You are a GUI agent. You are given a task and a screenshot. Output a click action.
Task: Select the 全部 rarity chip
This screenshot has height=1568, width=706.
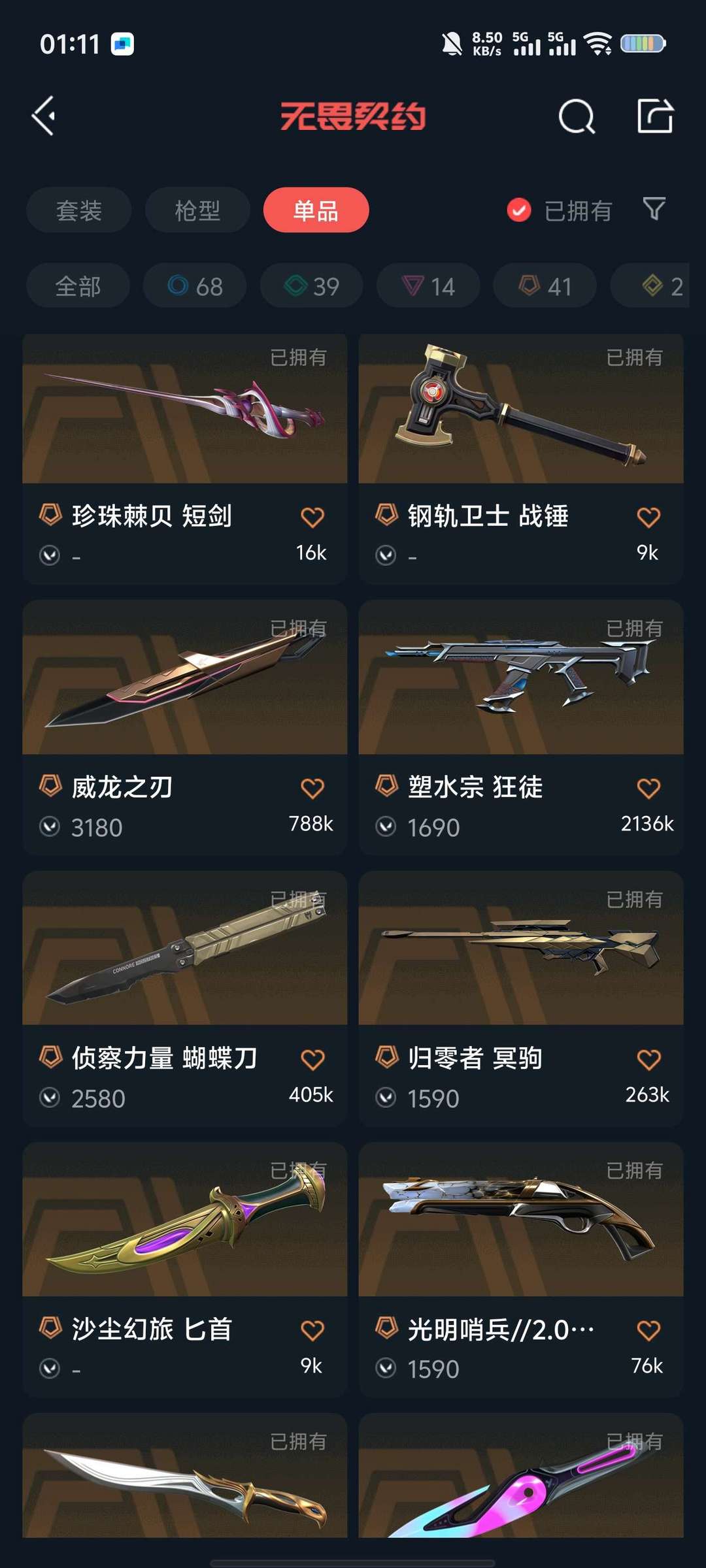[x=78, y=286]
